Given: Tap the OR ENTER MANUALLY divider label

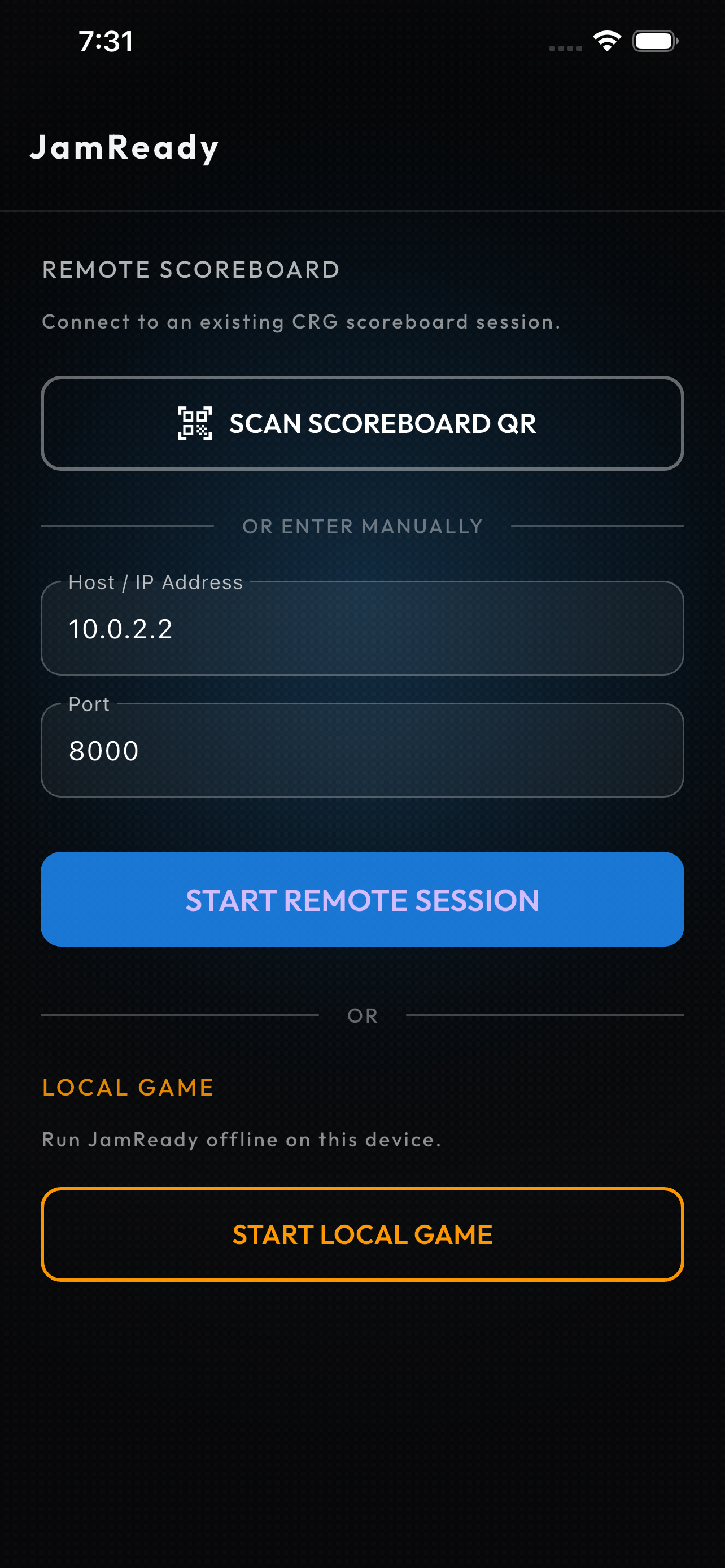Looking at the screenshot, I should click(362, 525).
